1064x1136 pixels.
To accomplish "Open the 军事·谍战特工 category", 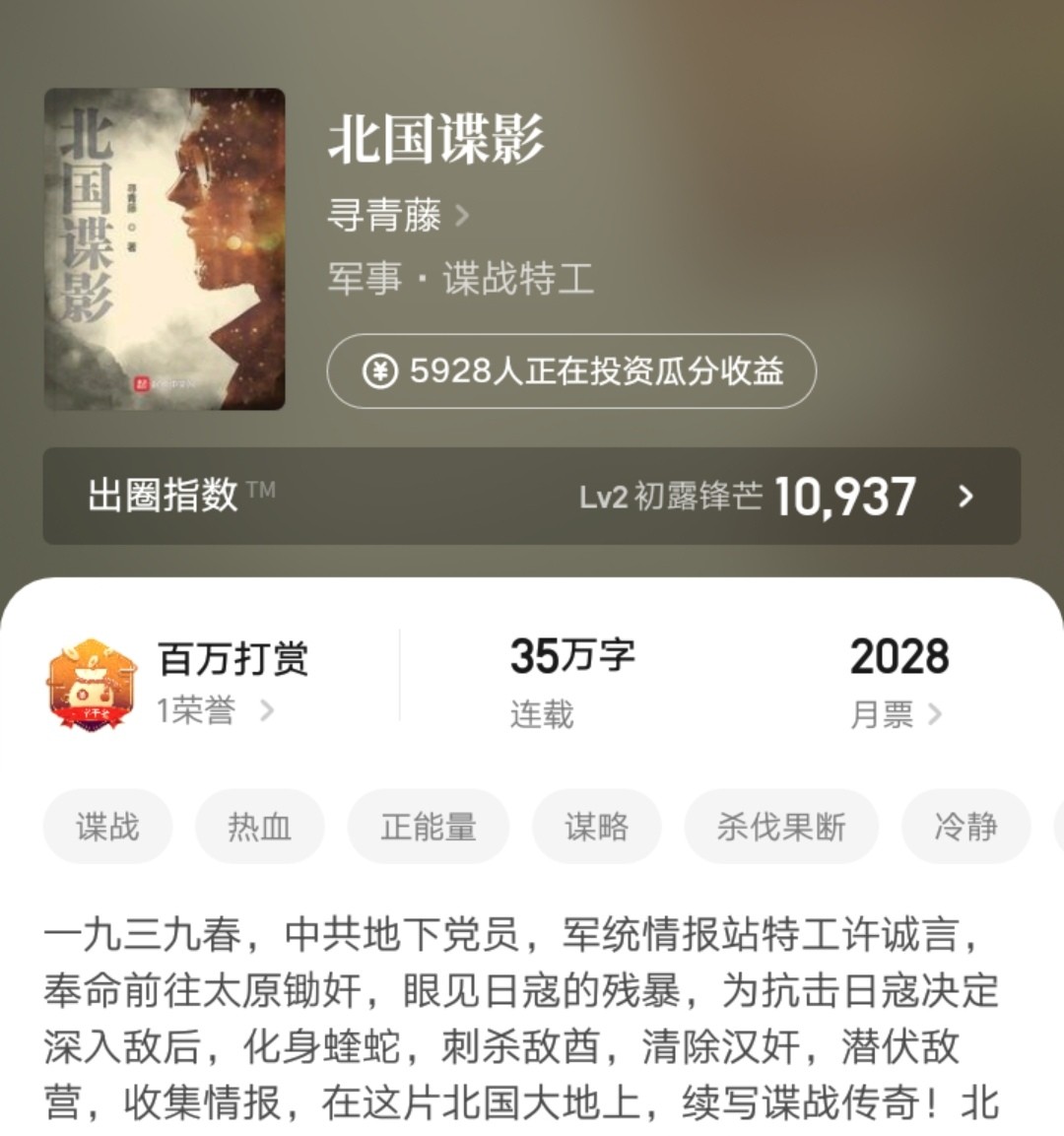I will click(460, 279).
